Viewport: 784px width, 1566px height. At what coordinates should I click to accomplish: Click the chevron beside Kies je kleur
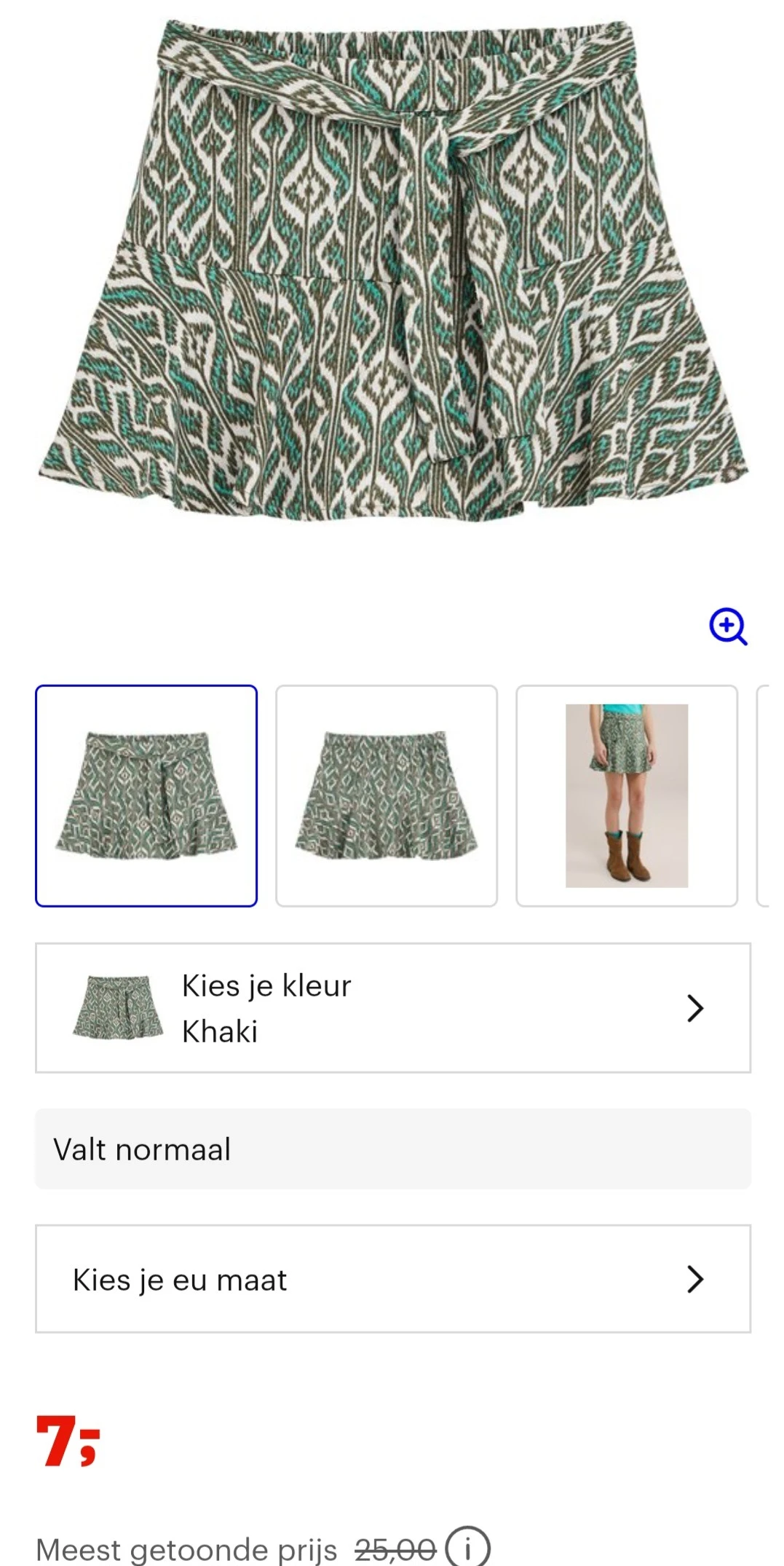696,1007
